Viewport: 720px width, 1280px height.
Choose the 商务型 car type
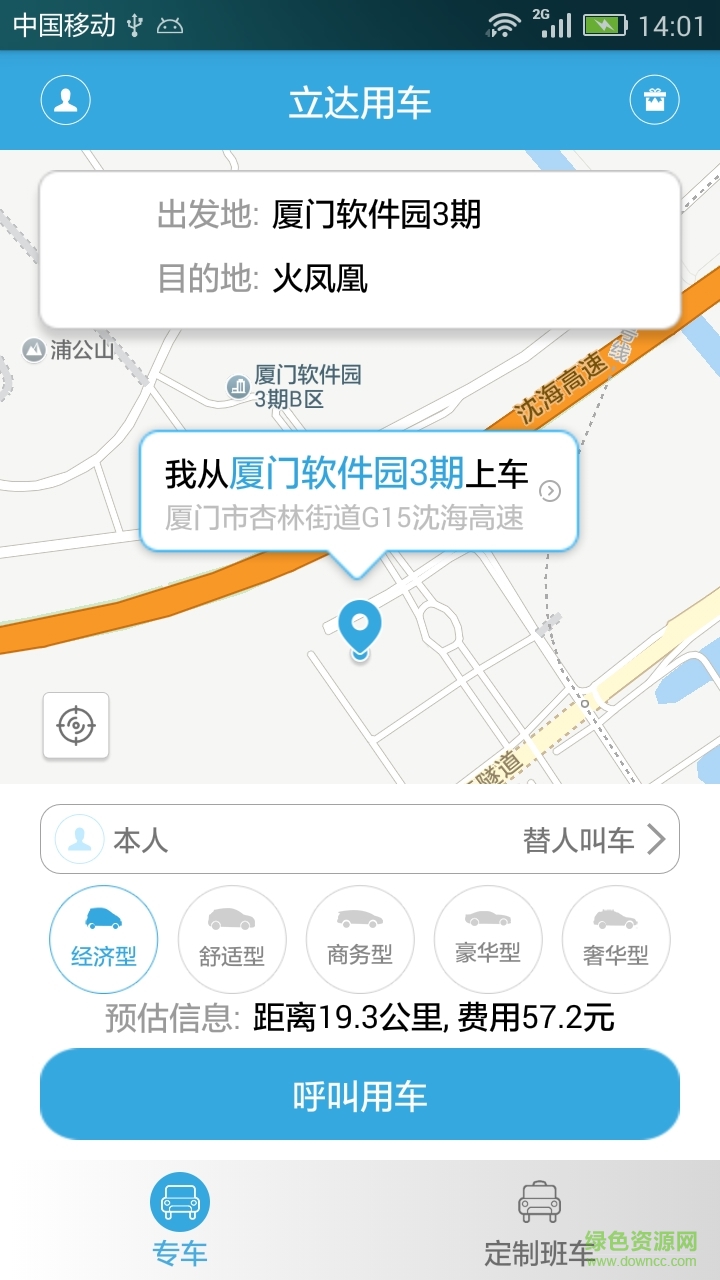pyautogui.click(x=360, y=939)
